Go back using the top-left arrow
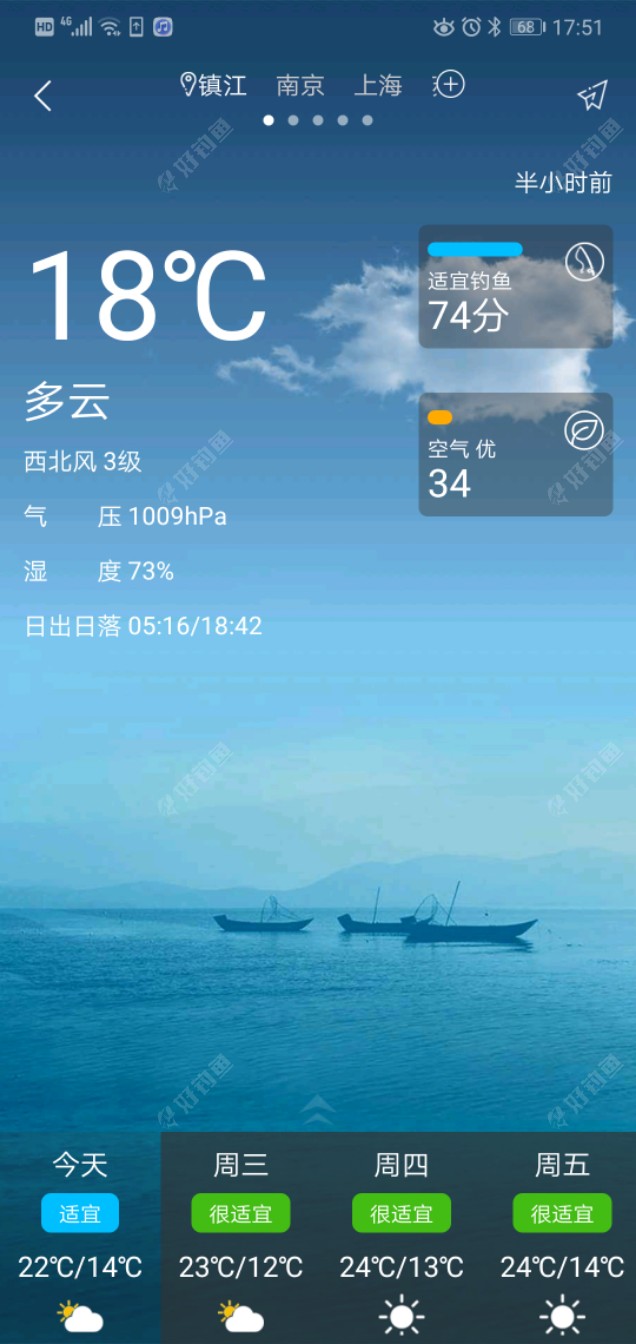636x1344 pixels. point(42,96)
